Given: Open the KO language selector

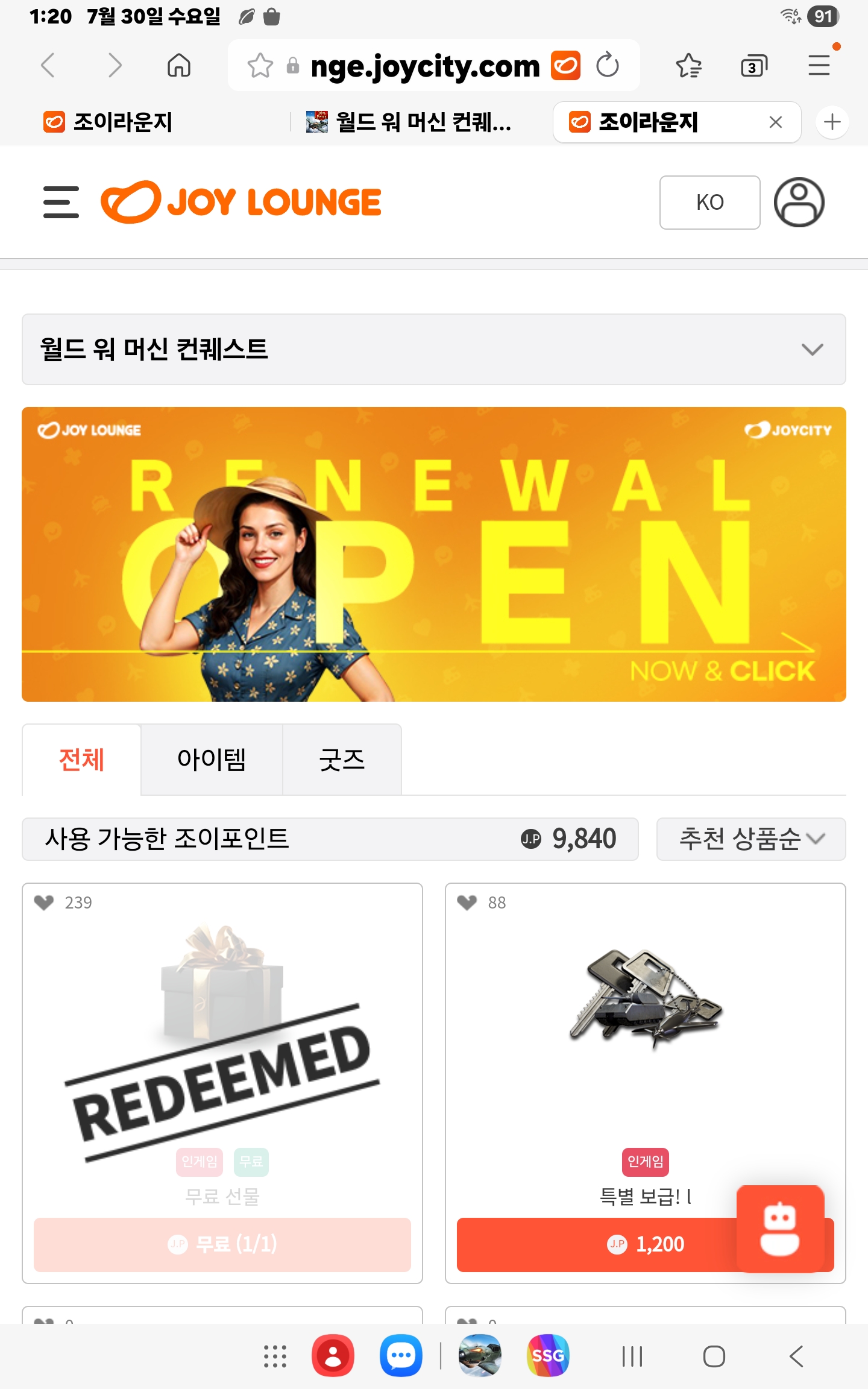Looking at the screenshot, I should 709,203.
